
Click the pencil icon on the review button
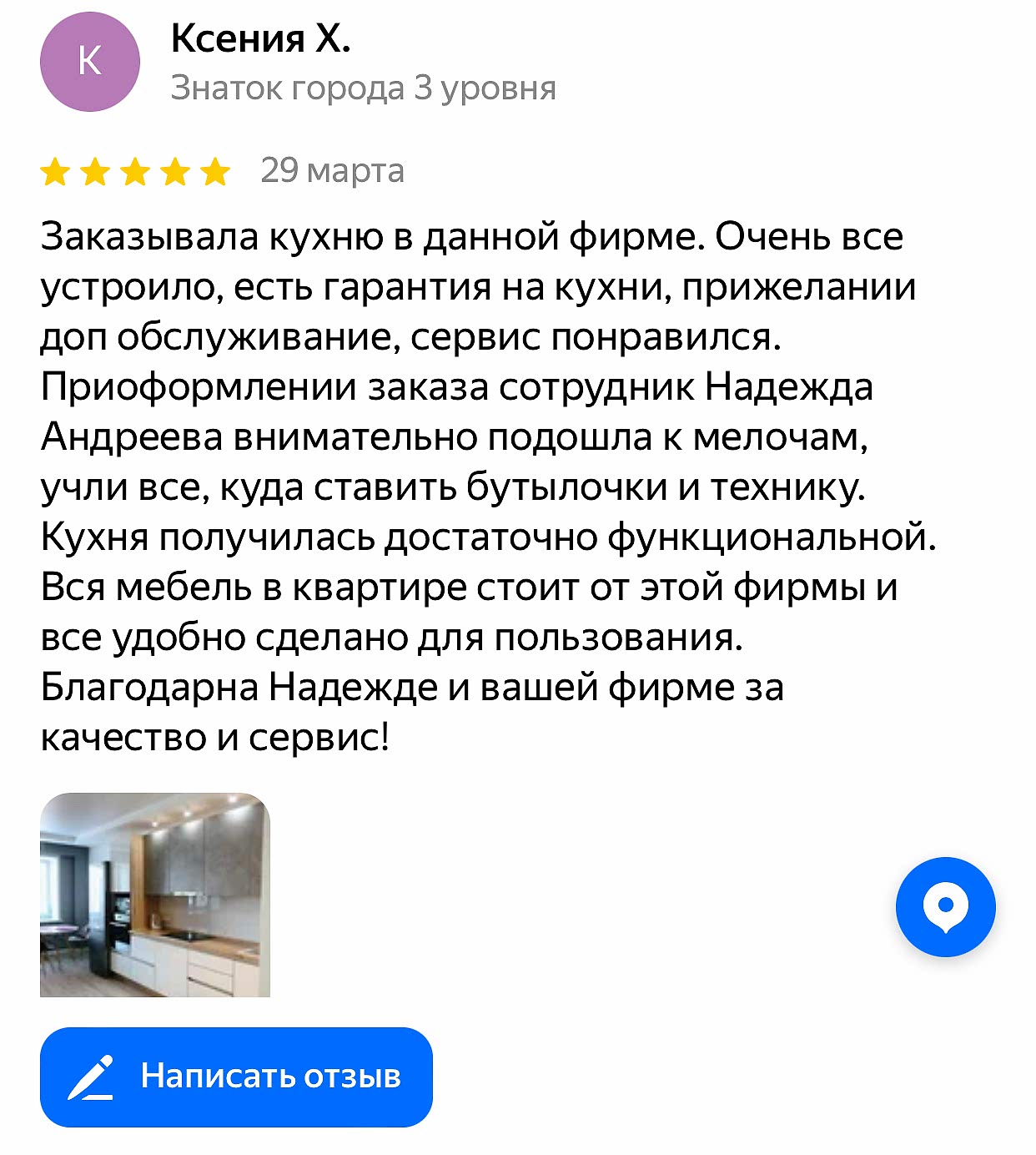coord(92,1078)
